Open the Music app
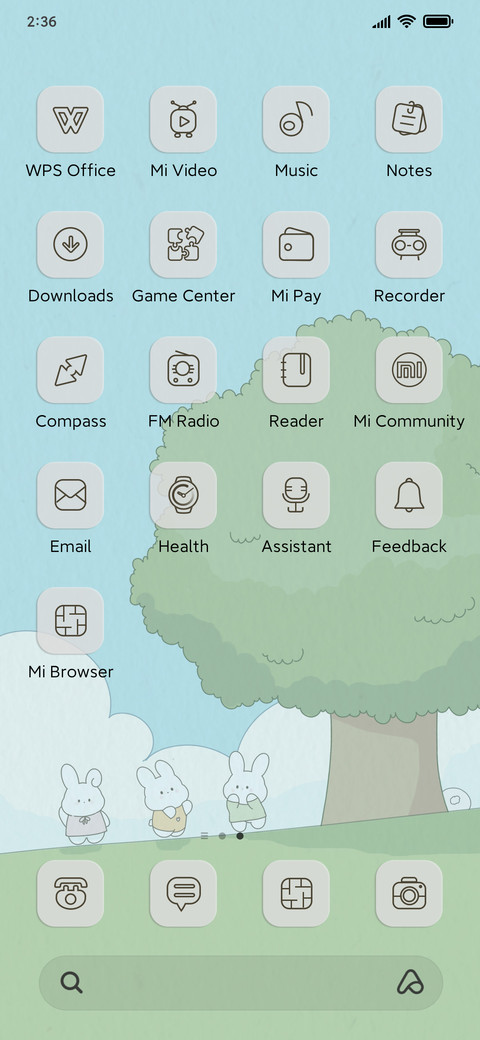Screen dimensions: 480x1040 click(296, 119)
